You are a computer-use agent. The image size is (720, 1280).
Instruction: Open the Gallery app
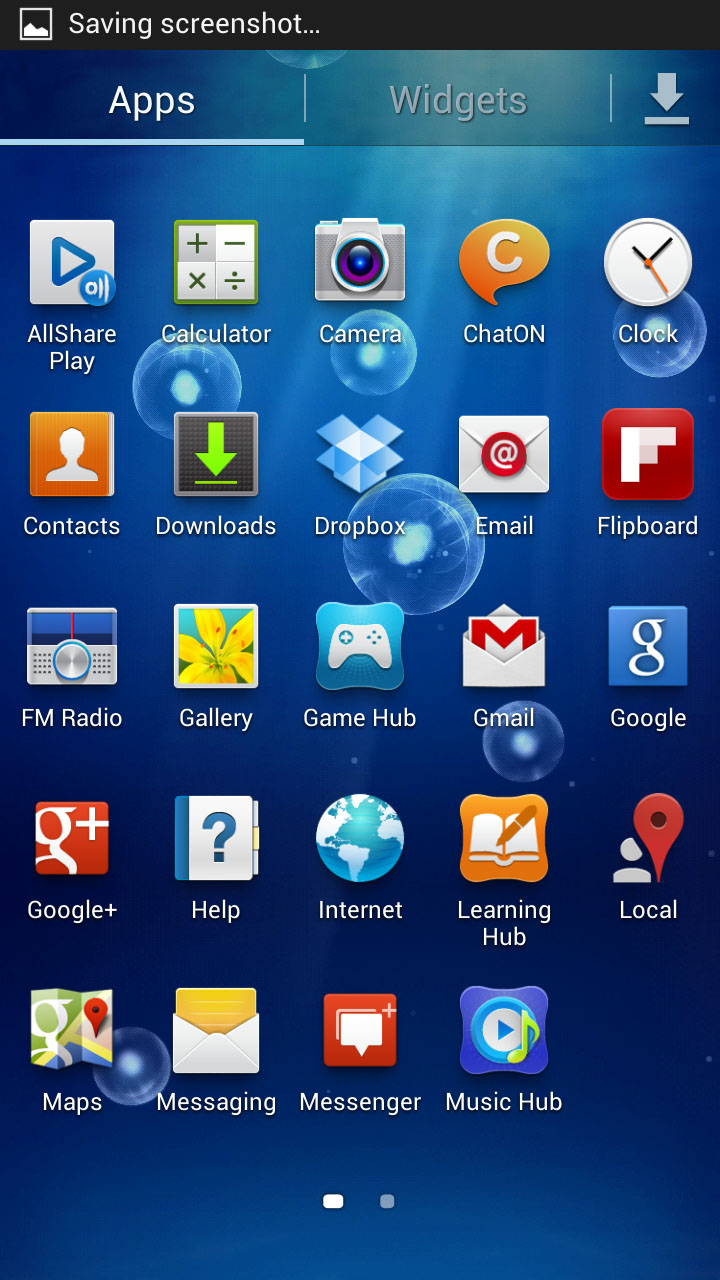tap(216, 647)
